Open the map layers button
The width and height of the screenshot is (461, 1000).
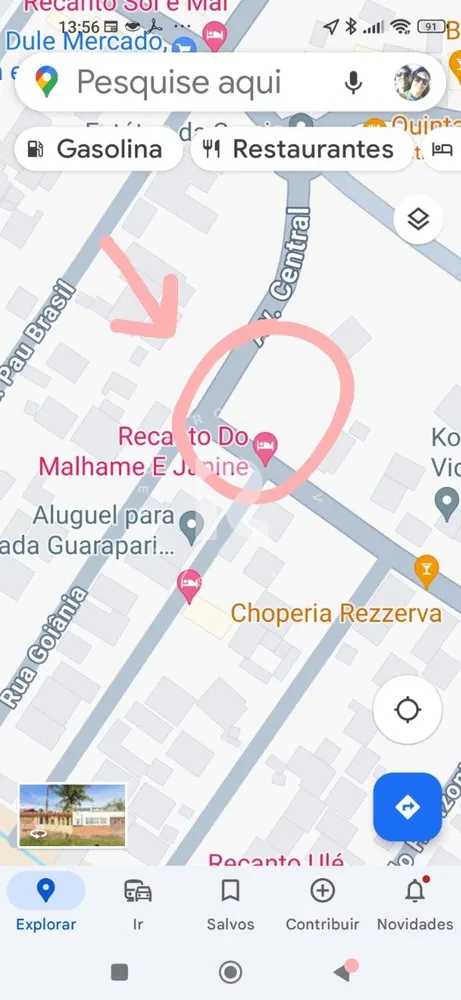[418, 219]
